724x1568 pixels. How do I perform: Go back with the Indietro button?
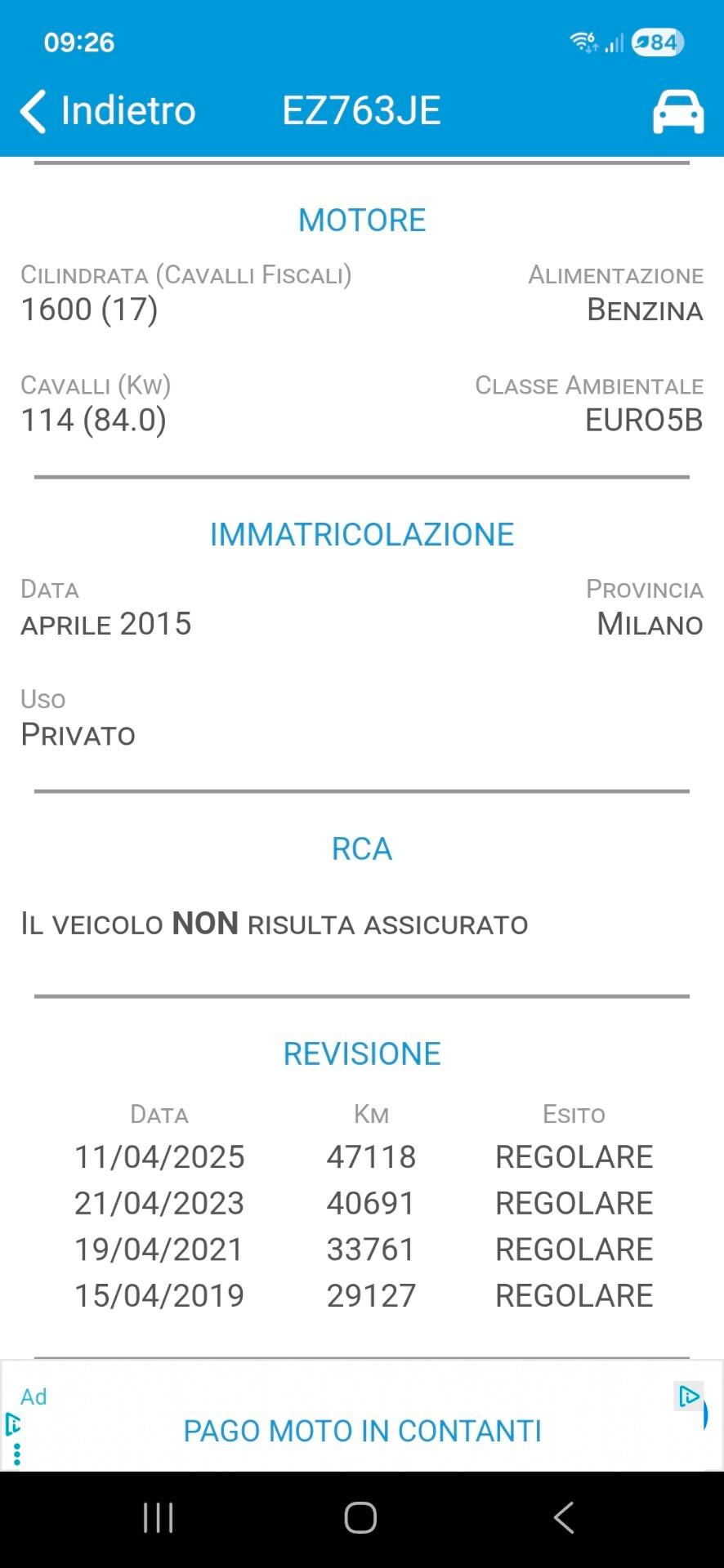tap(108, 111)
